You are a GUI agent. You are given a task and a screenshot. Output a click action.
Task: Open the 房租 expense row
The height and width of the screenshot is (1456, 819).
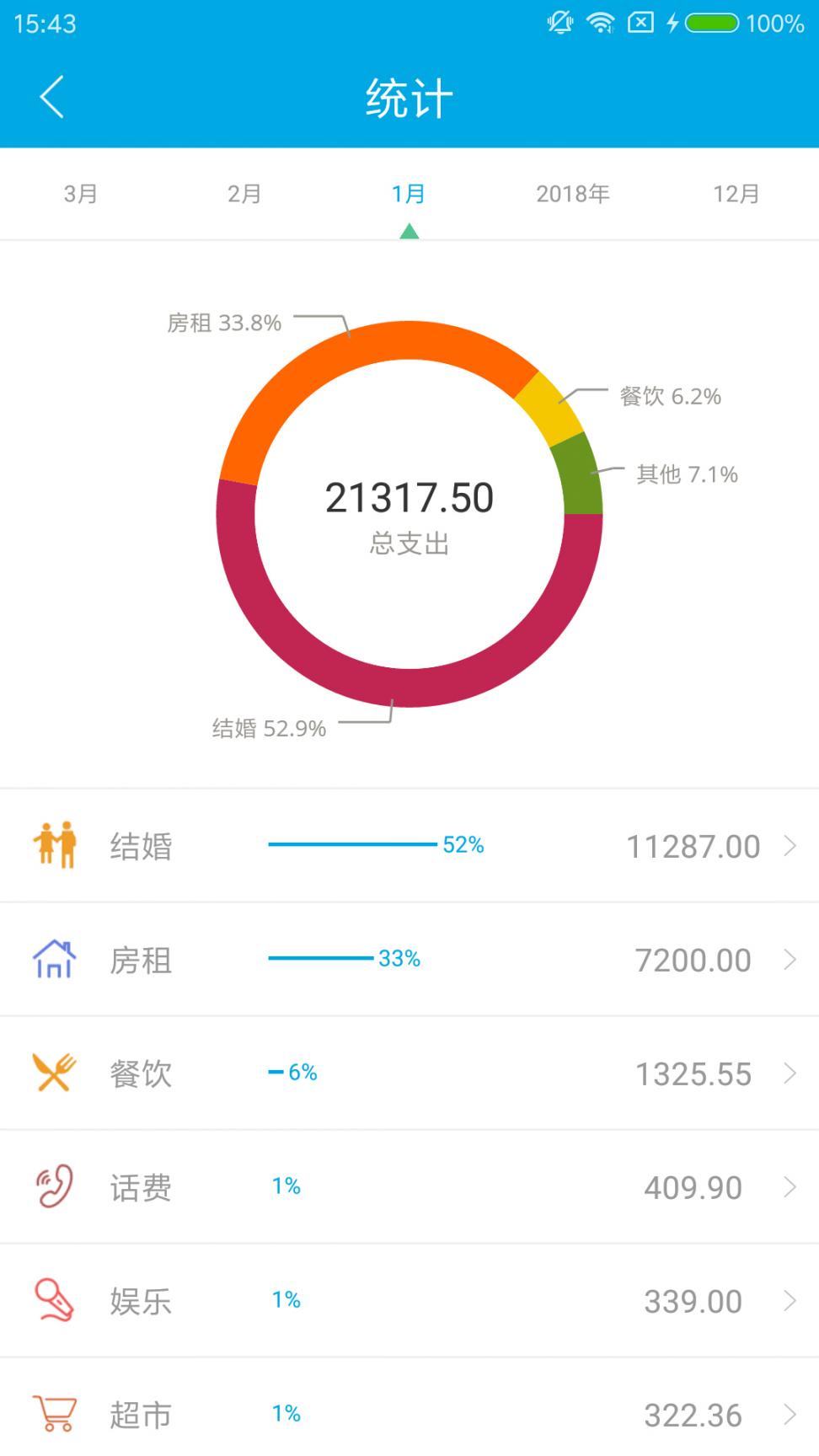(409, 959)
